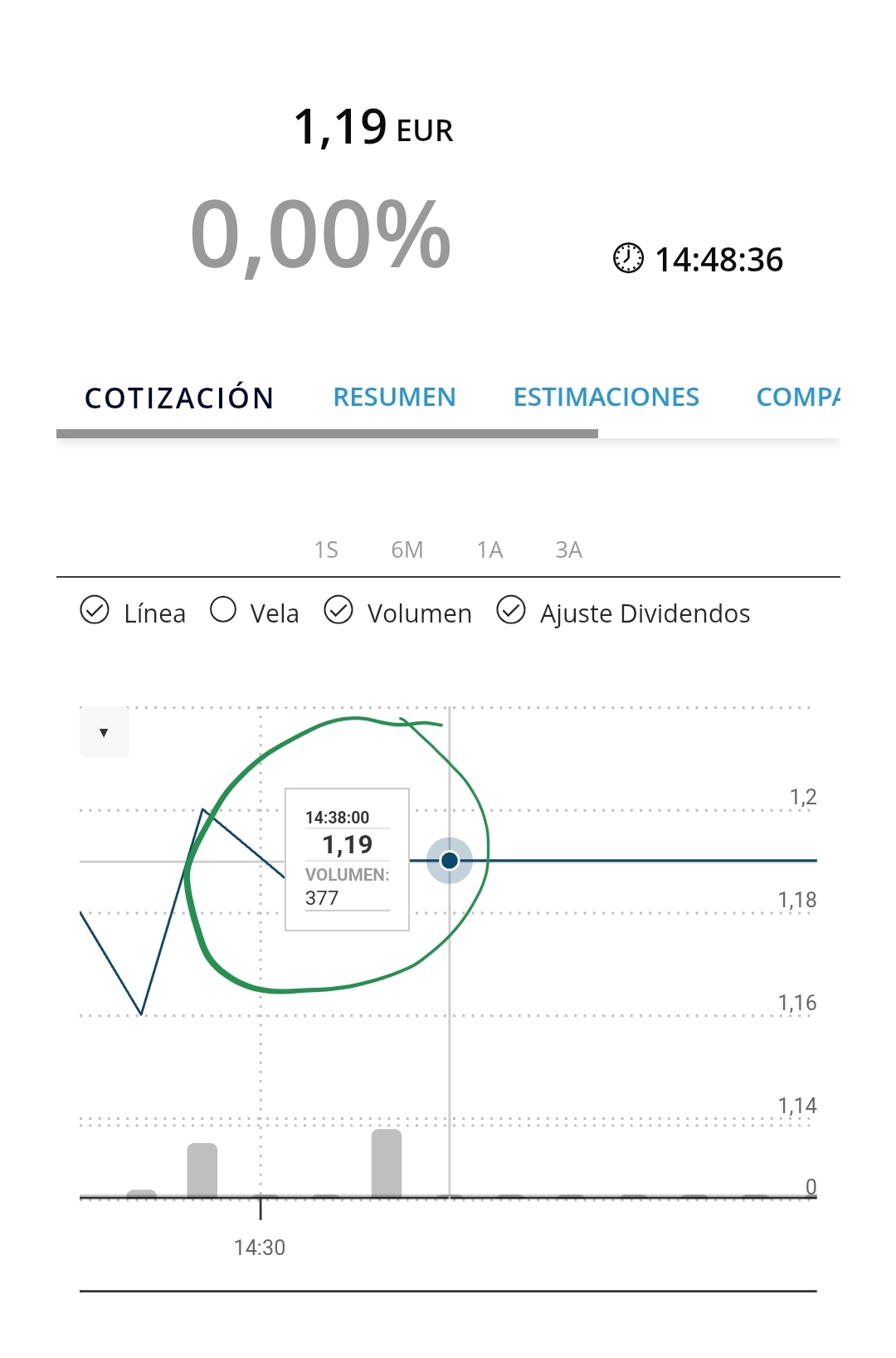Select the Cotización tab
Screen dimensions: 896x1358
(x=179, y=398)
